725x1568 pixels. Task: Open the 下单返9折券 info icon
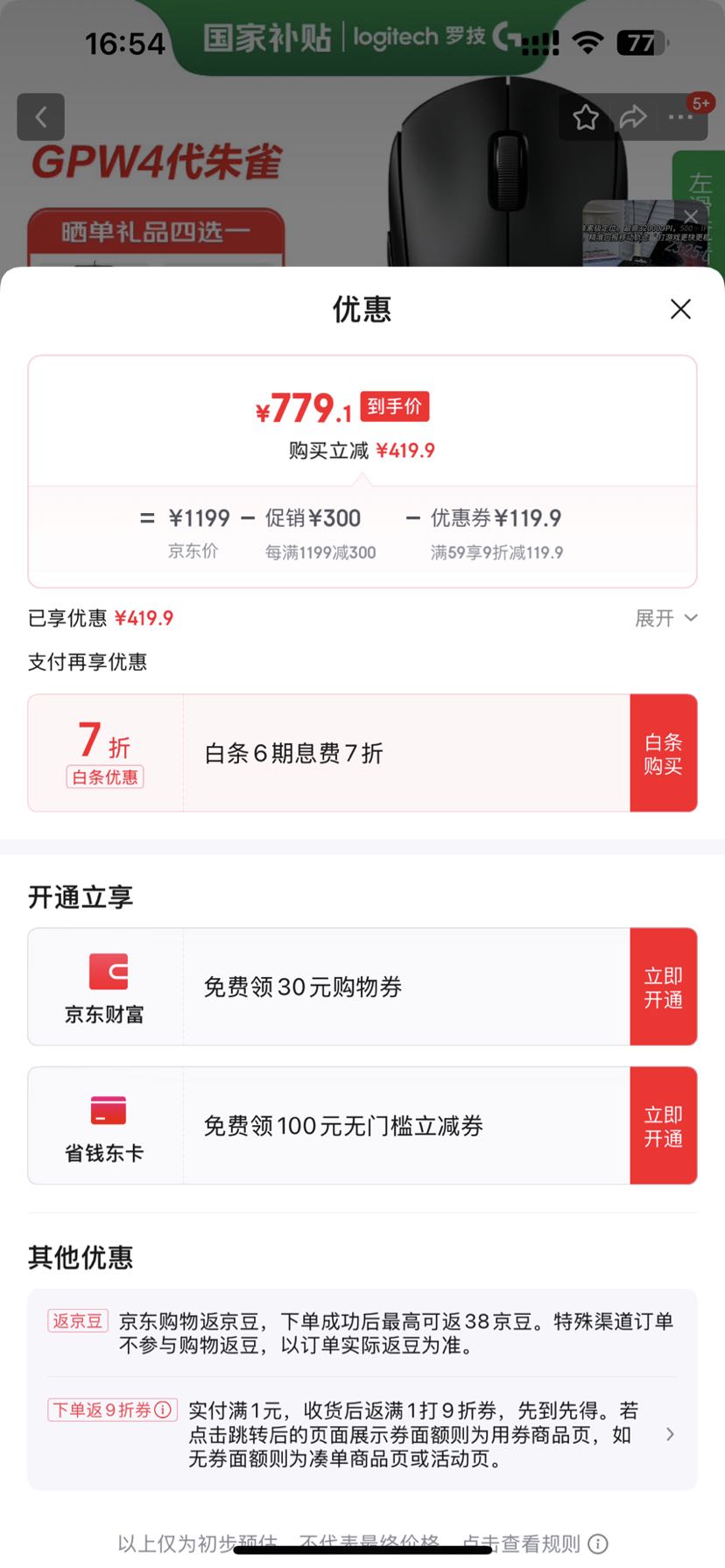coord(165,1410)
